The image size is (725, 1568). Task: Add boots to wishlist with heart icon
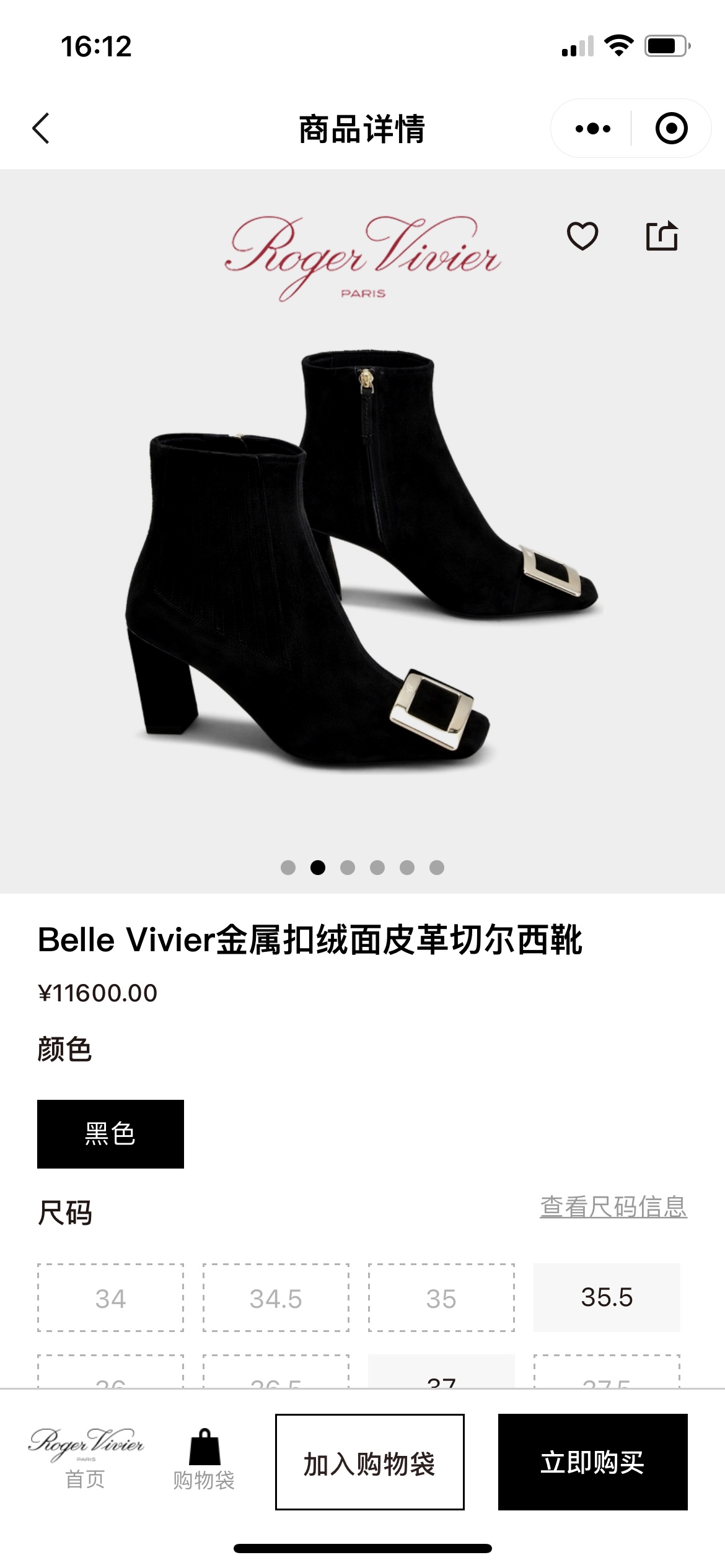click(x=582, y=236)
